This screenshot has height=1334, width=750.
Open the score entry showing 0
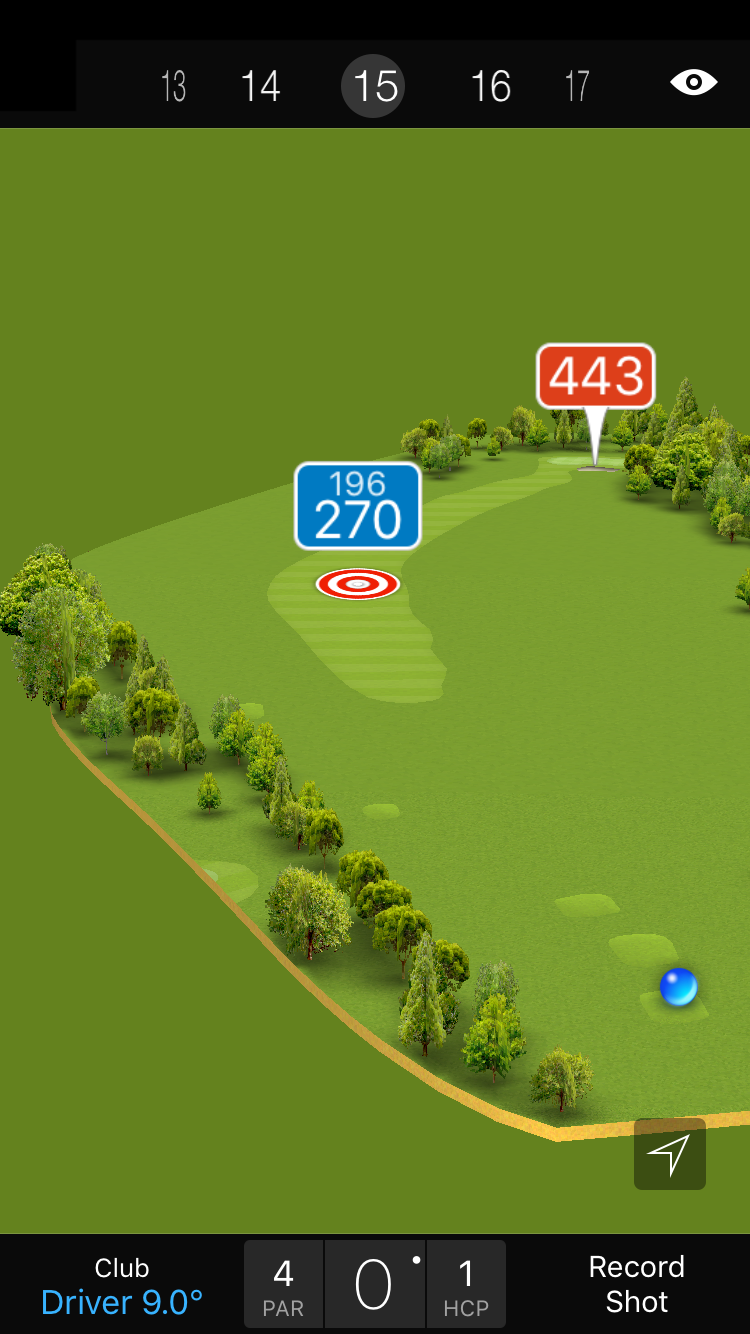coord(374,1285)
